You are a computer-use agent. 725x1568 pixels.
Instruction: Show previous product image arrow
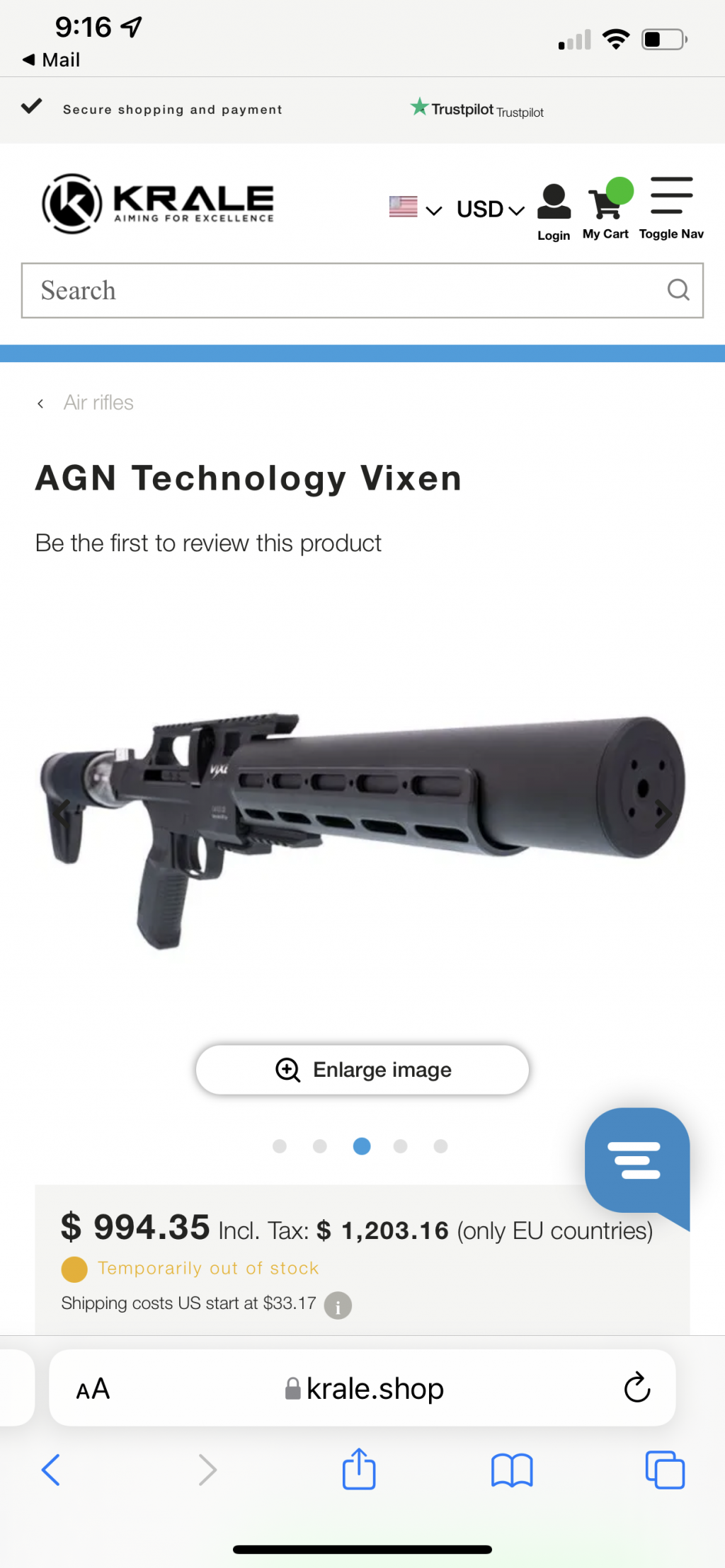[x=62, y=812]
